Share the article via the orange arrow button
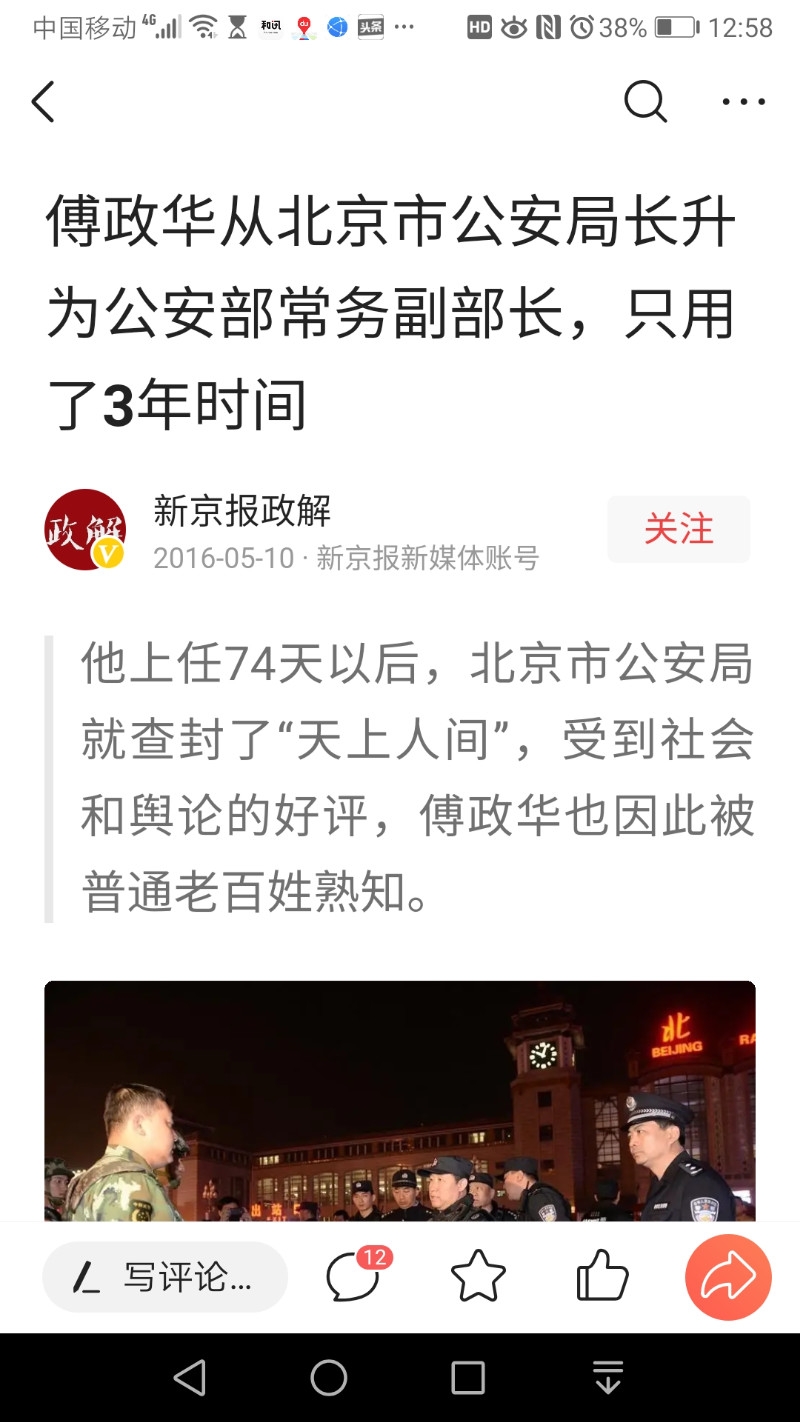 728,1277
